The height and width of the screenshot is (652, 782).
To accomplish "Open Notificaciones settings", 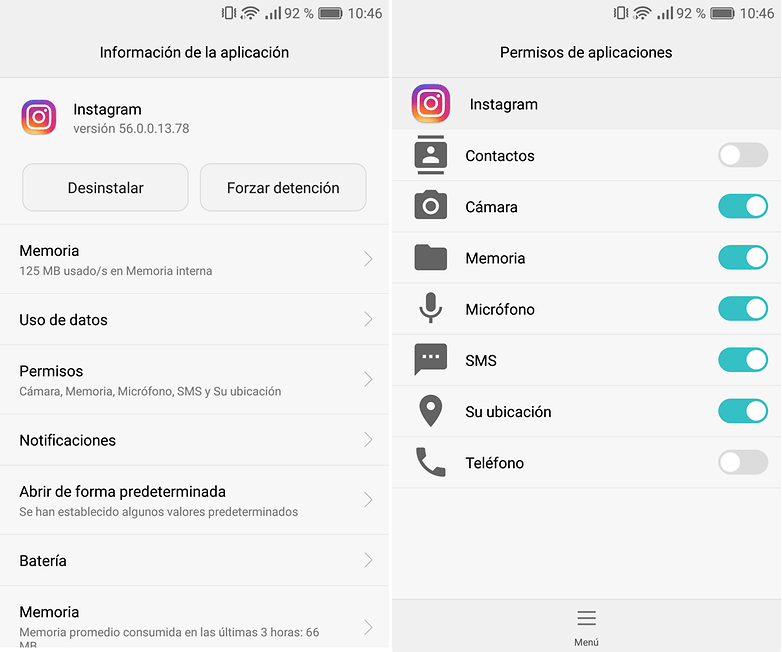I will 194,440.
